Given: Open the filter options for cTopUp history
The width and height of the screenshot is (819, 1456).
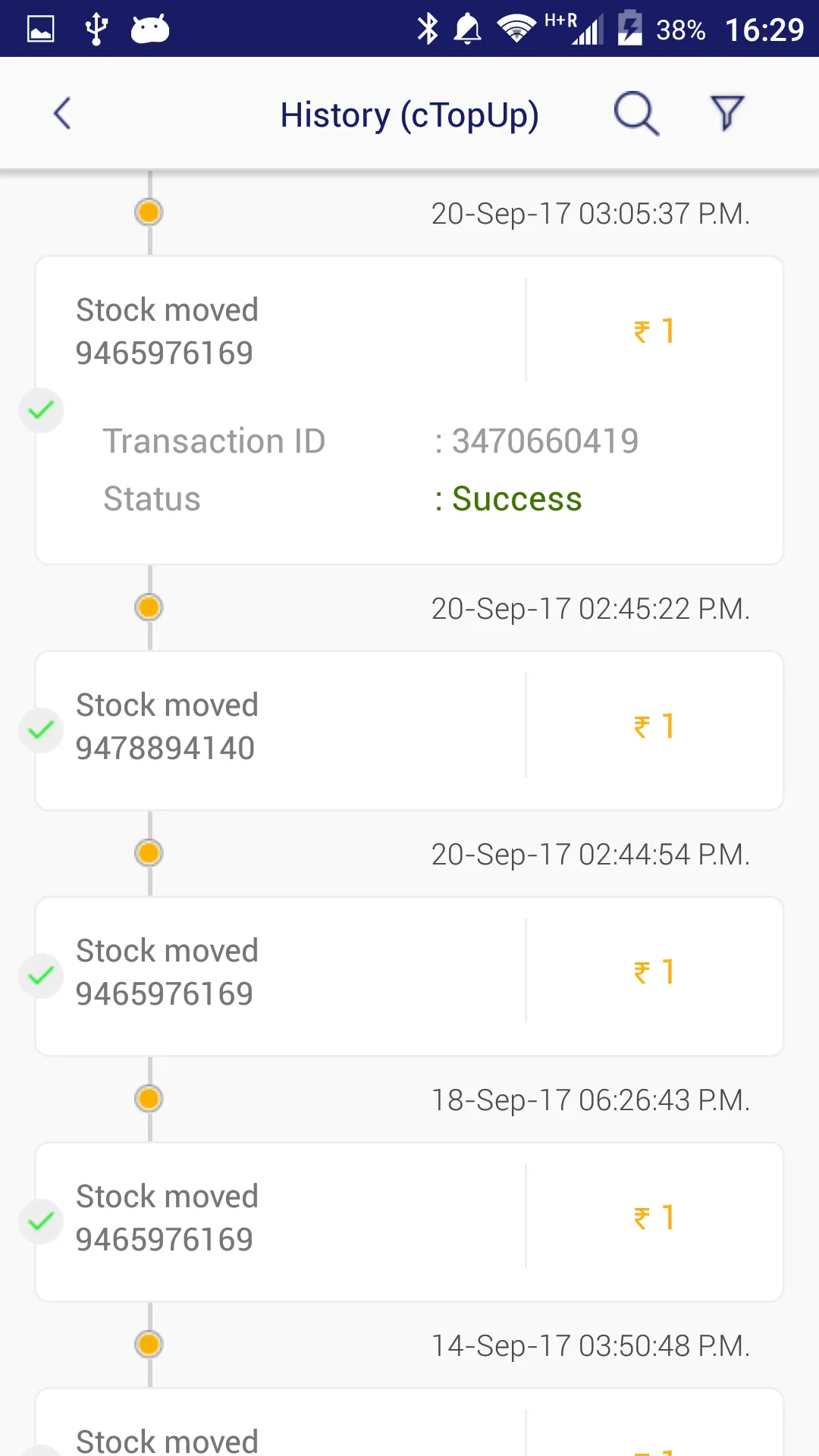Looking at the screenshot, I should (x=726, y=112).
